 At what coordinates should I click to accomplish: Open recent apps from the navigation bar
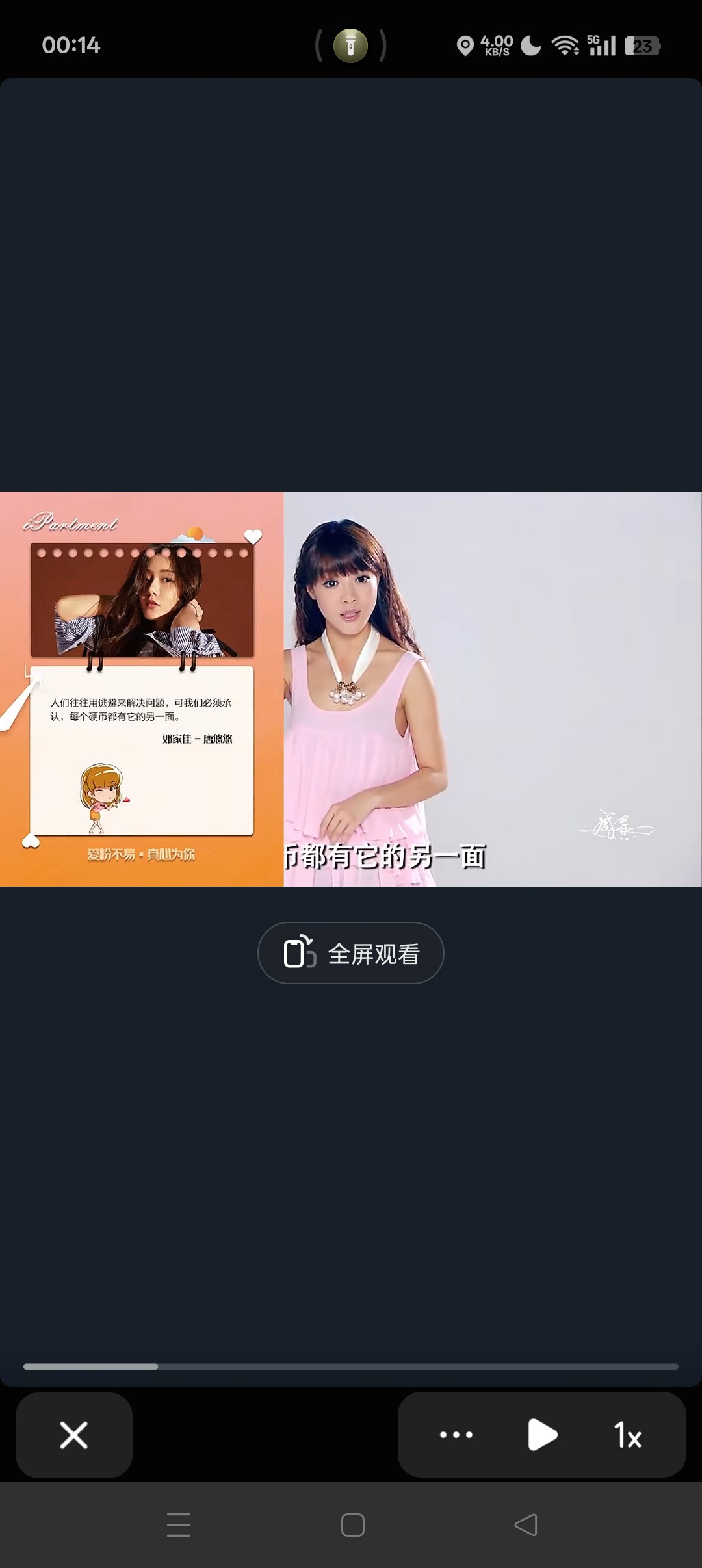(x=179, y=1525)
